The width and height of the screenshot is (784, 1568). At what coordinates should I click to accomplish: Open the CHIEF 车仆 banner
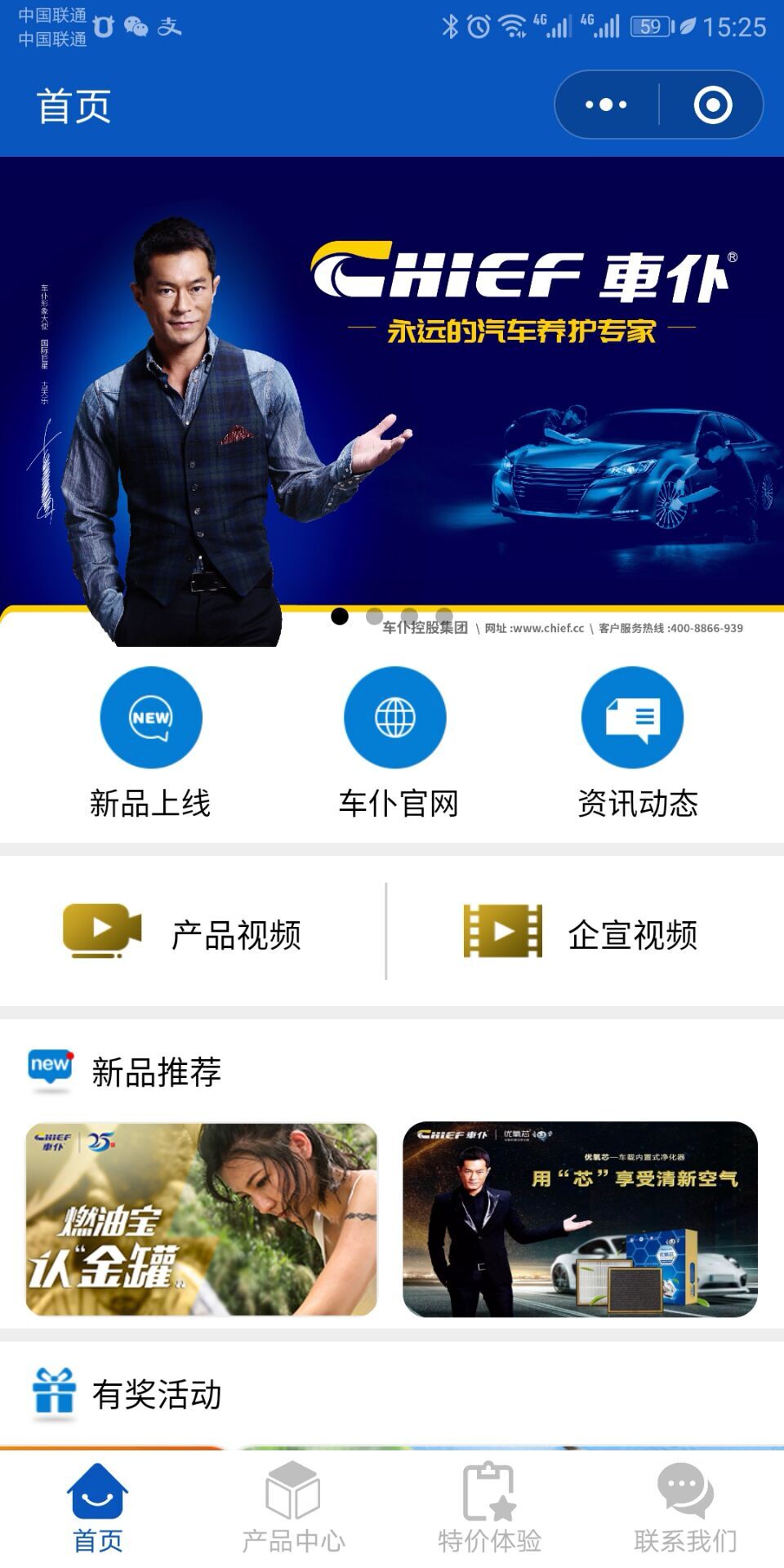point(392,392)
